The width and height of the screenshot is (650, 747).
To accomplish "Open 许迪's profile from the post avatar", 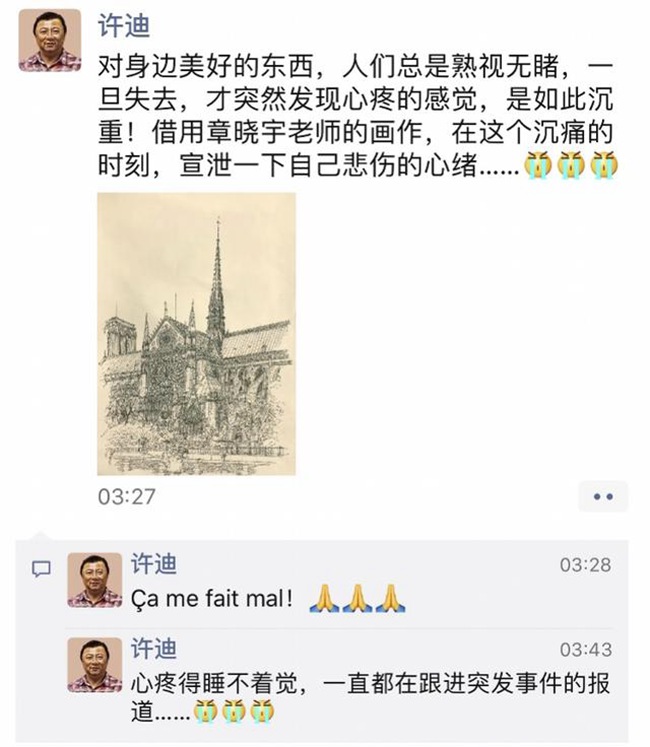I will 50,41.
